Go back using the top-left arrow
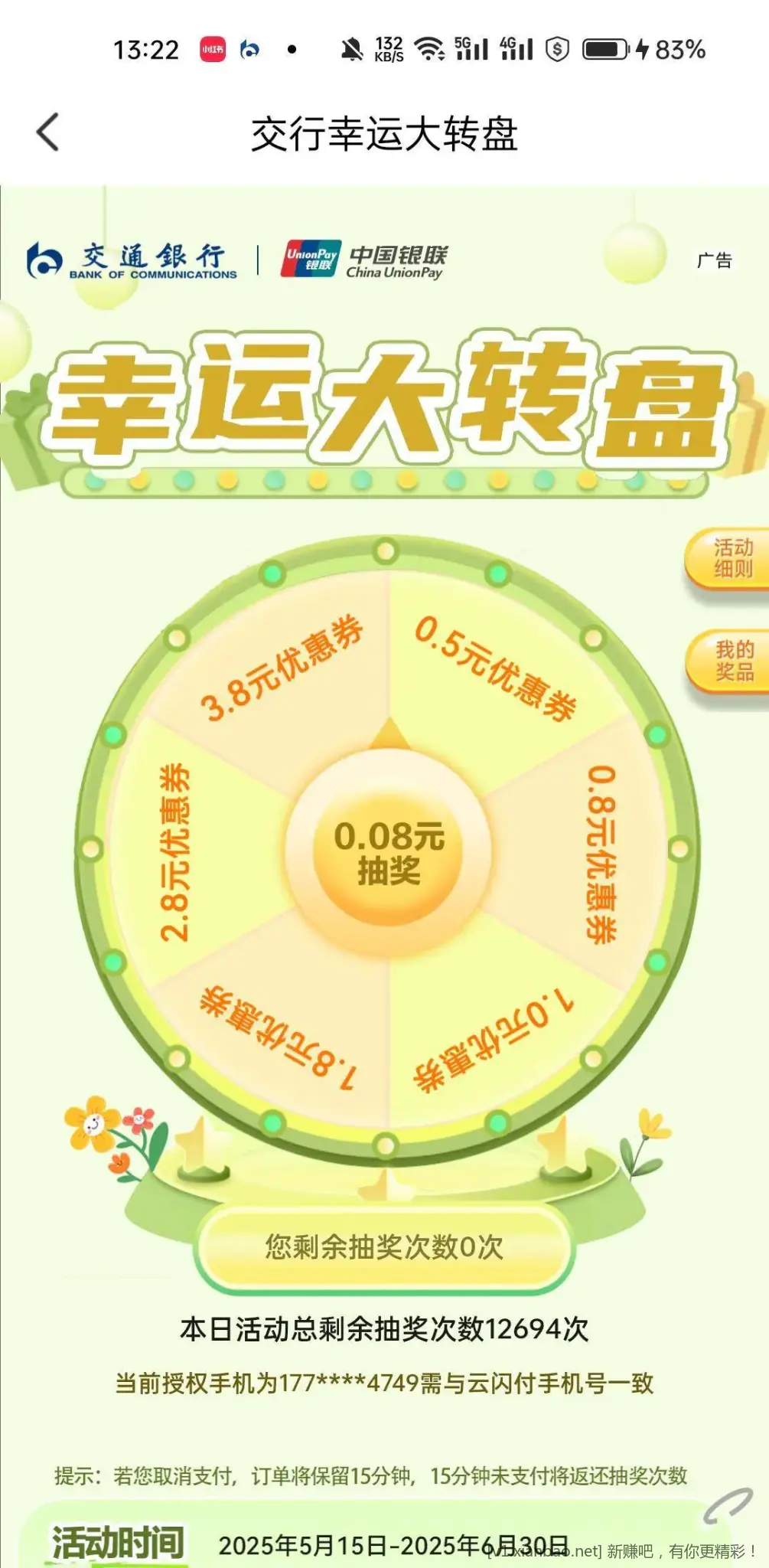Image resolution: width=769 pixels, height=1568 pixels. click(x=47, y=132)
